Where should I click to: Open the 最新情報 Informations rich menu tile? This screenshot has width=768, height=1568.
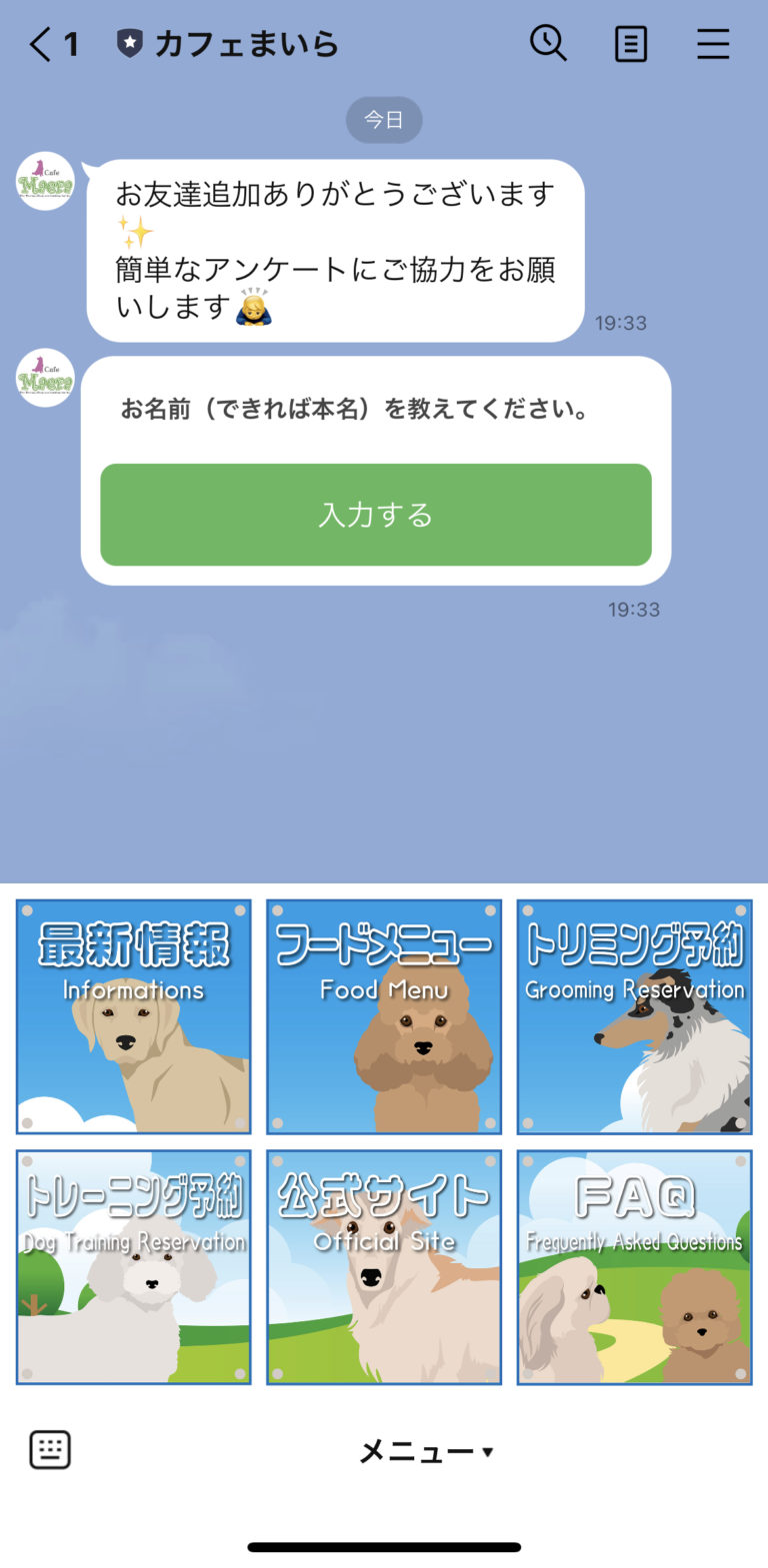133,1017
